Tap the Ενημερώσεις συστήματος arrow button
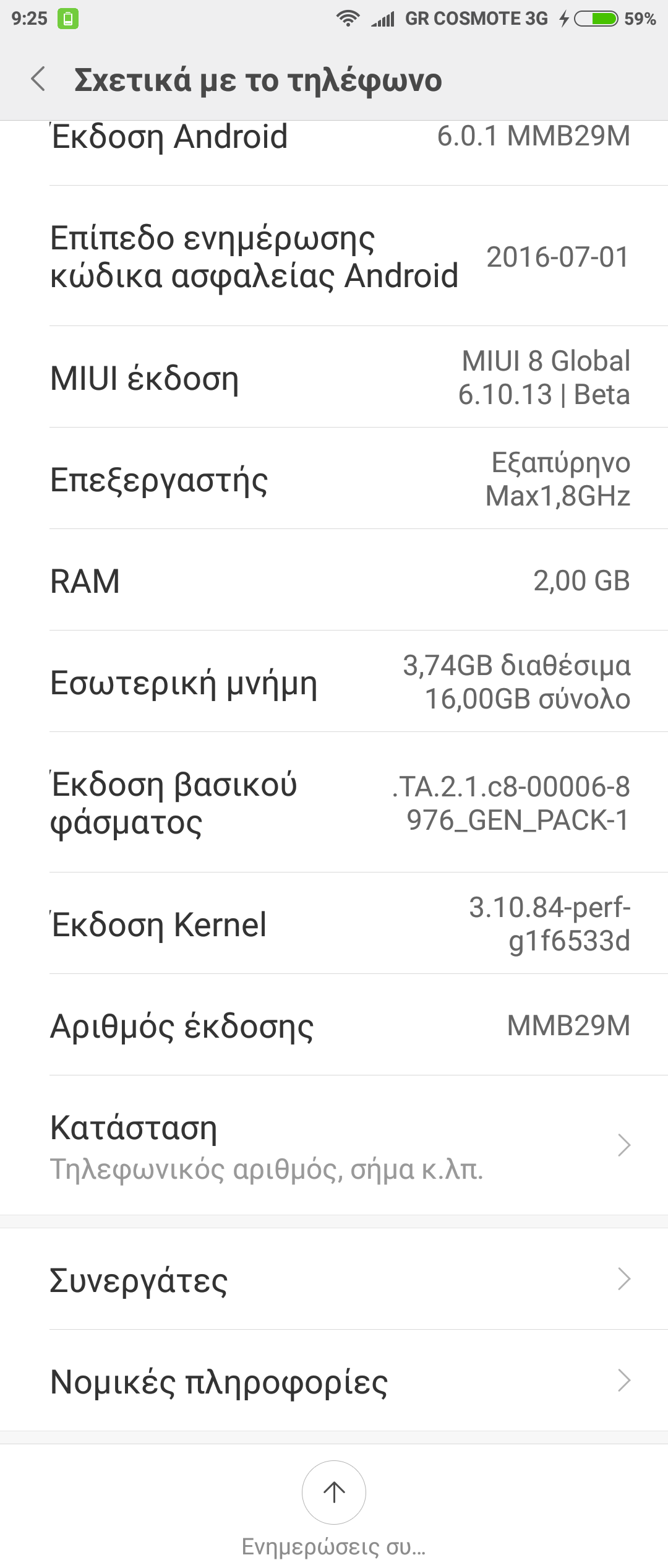This screenshot has width=668, height=1568. point(334,1493)
